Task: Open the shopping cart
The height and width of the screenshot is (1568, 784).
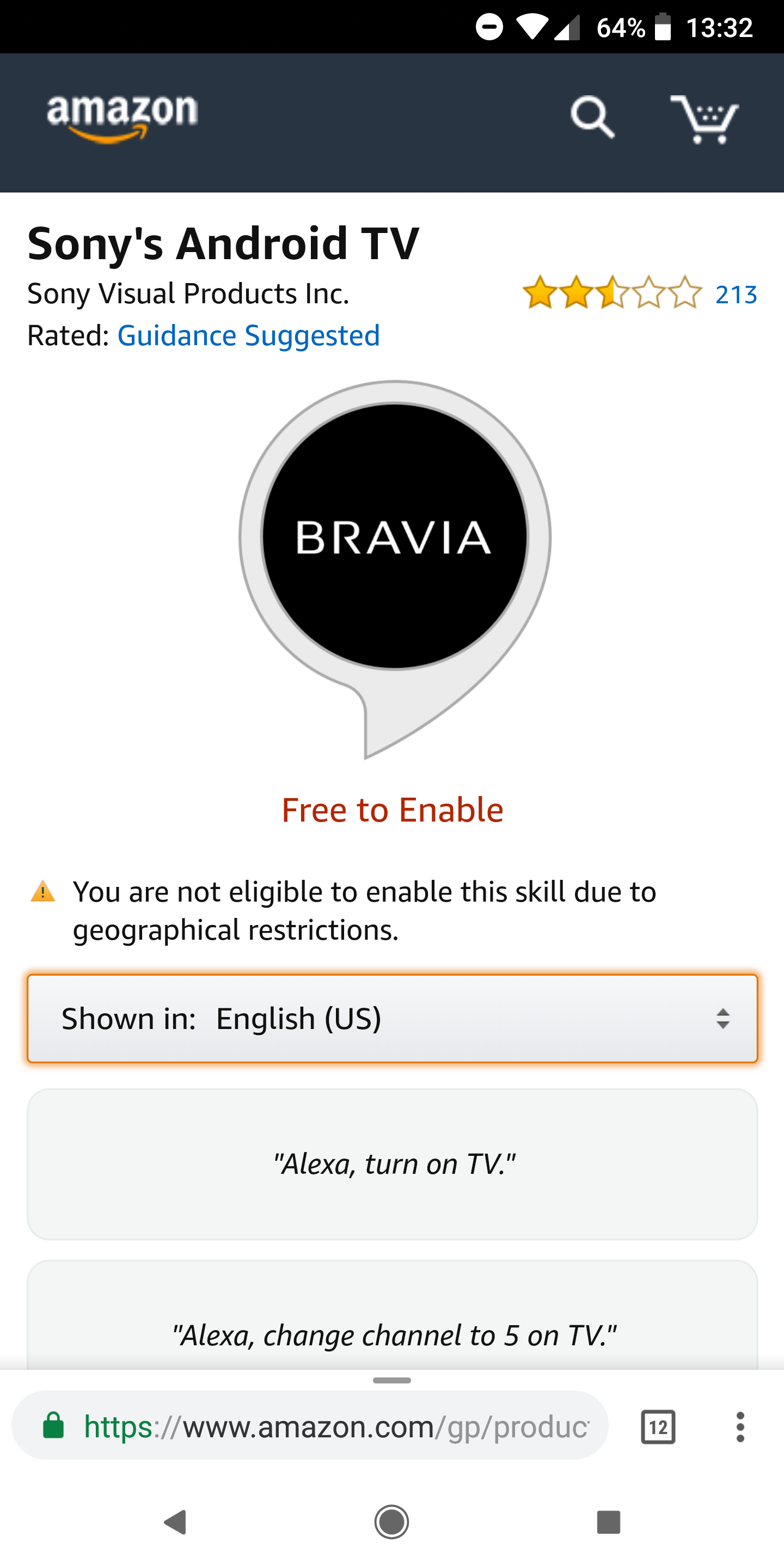Action: [x=705, y=118]
